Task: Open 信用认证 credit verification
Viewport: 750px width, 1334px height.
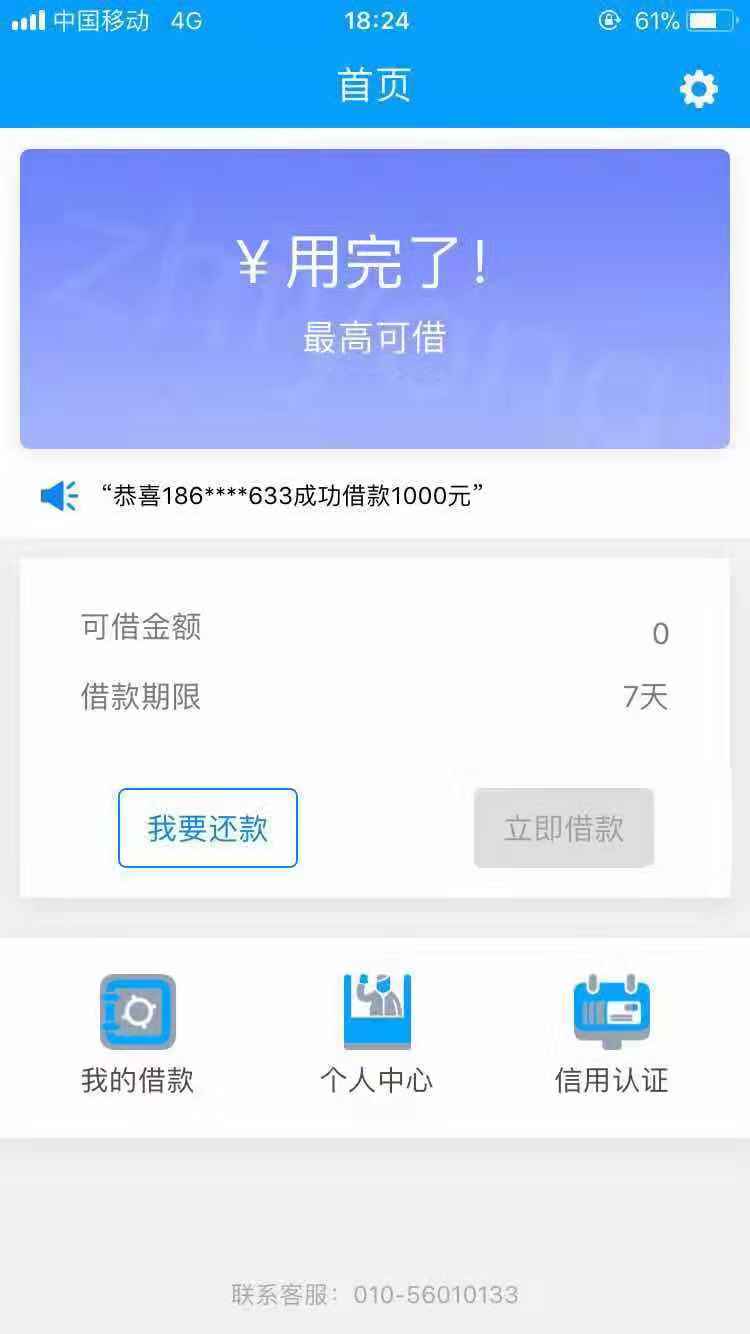Action: click(x=611, y=1035)
